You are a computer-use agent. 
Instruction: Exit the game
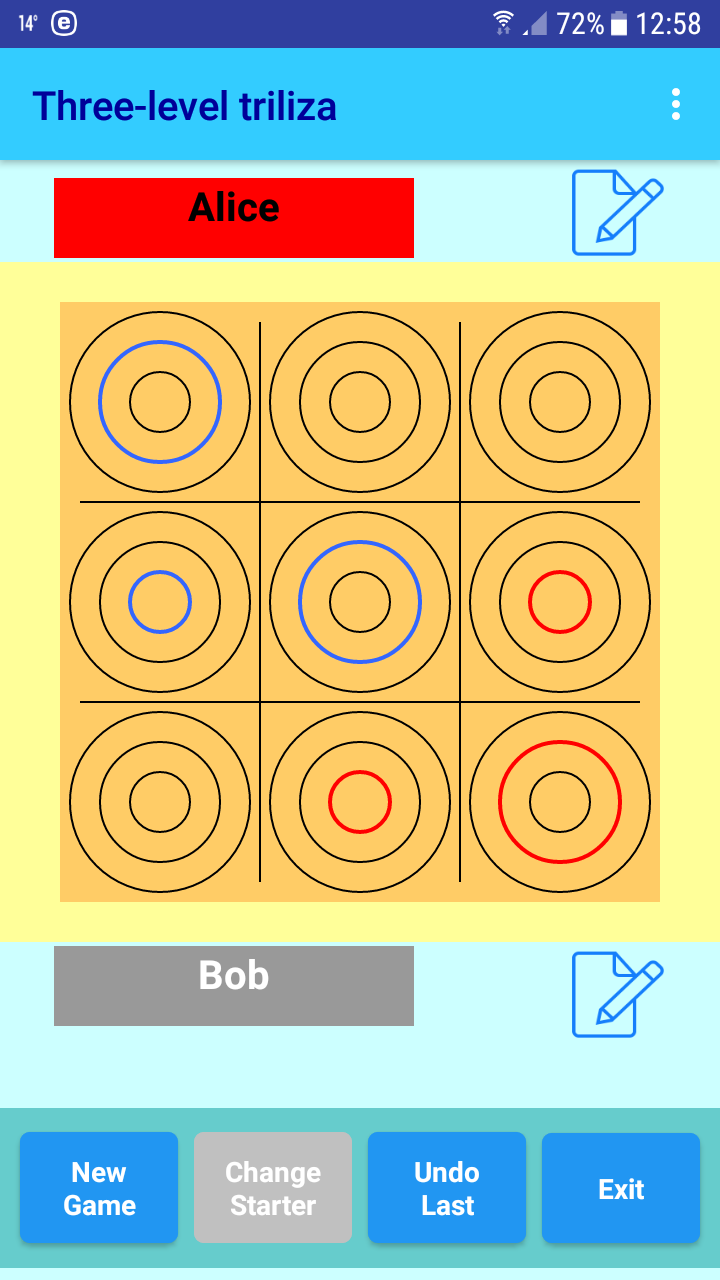coord(621,1188)
